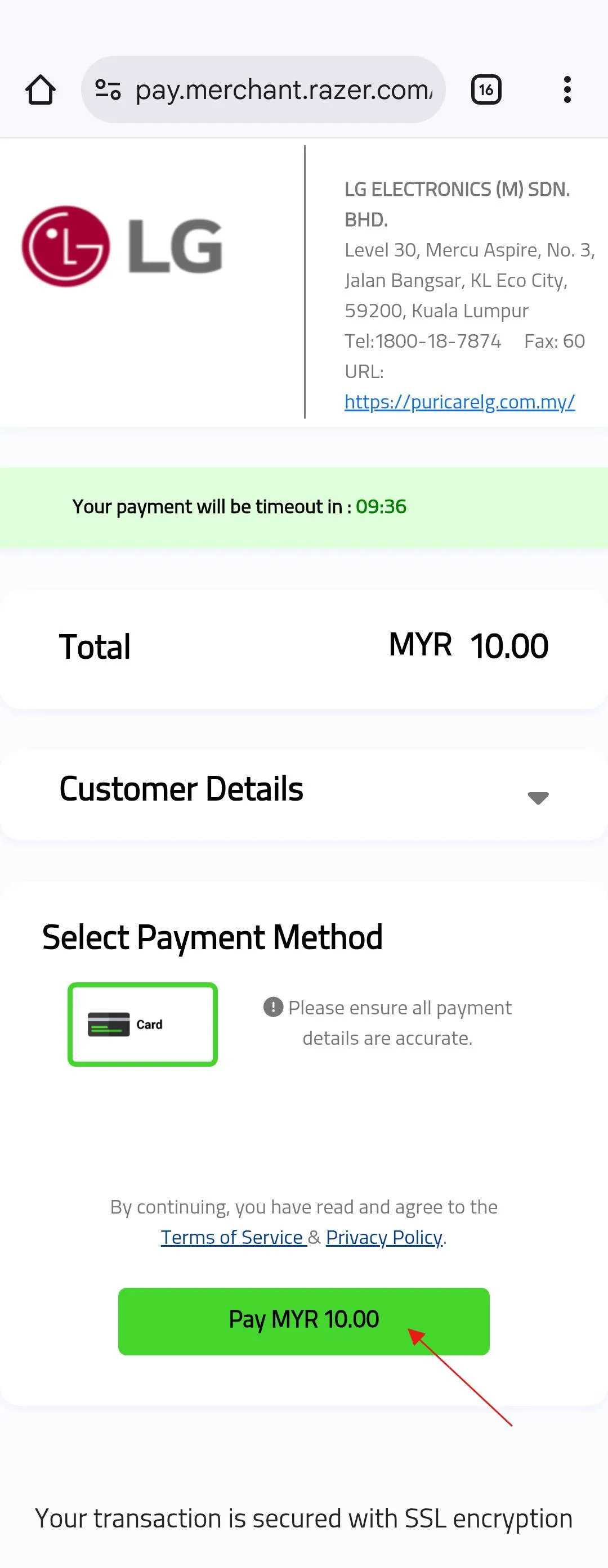Tap the browser home icon
608x1568 pixels.
[x=41, y=90]
